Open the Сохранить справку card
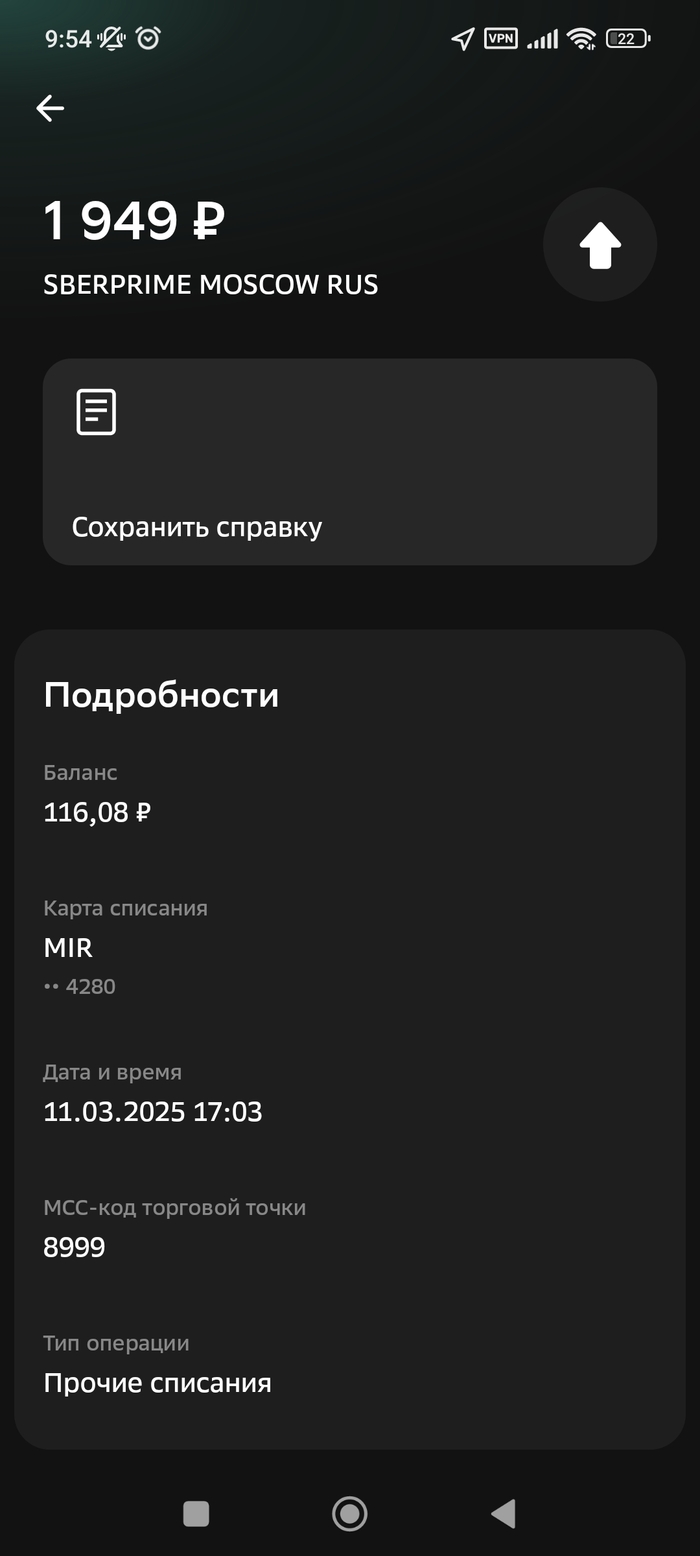 pos(349,462)
